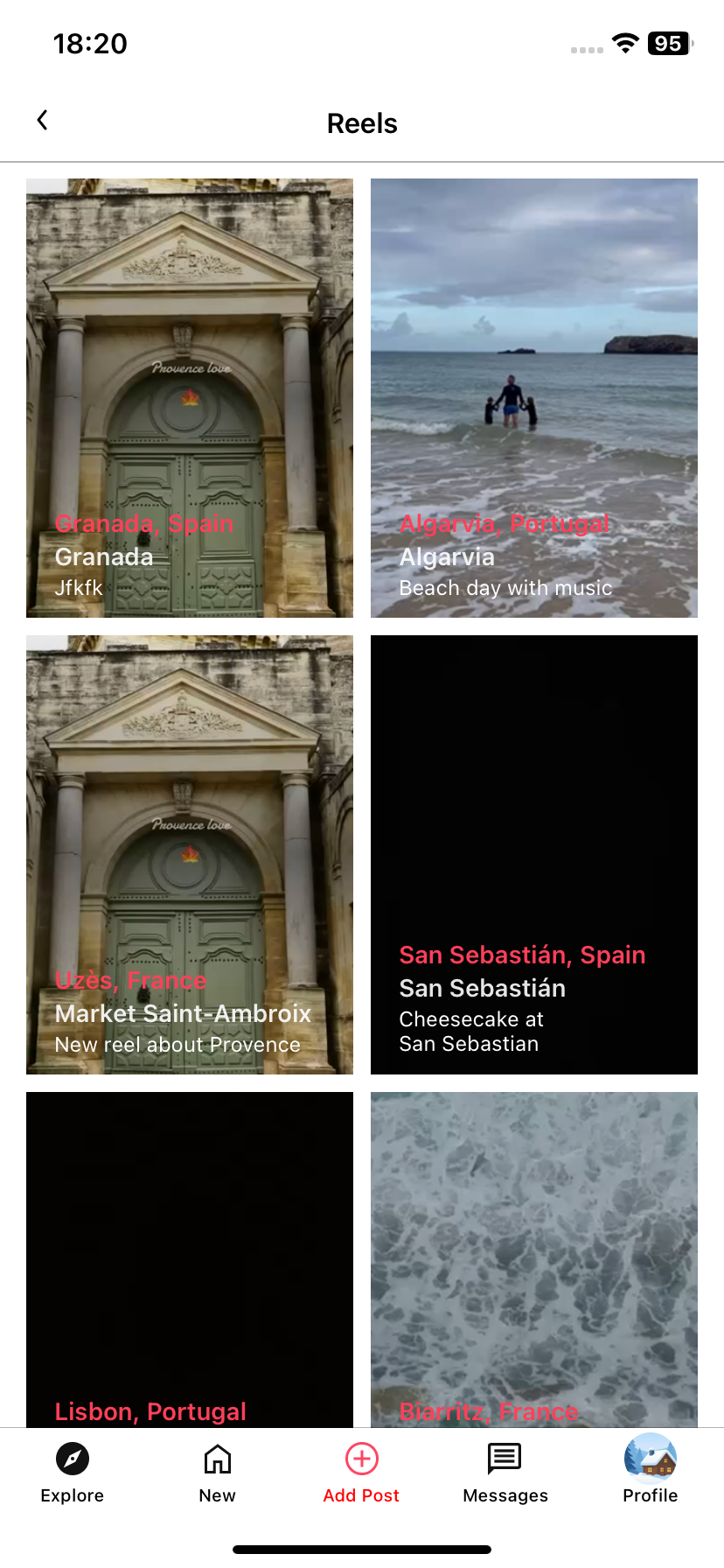Viewport: 724px width, 1568px height.
Task: Play the Algarvia, Portugal beach reel
Action: pyautogui.click(x=534, y=398)
